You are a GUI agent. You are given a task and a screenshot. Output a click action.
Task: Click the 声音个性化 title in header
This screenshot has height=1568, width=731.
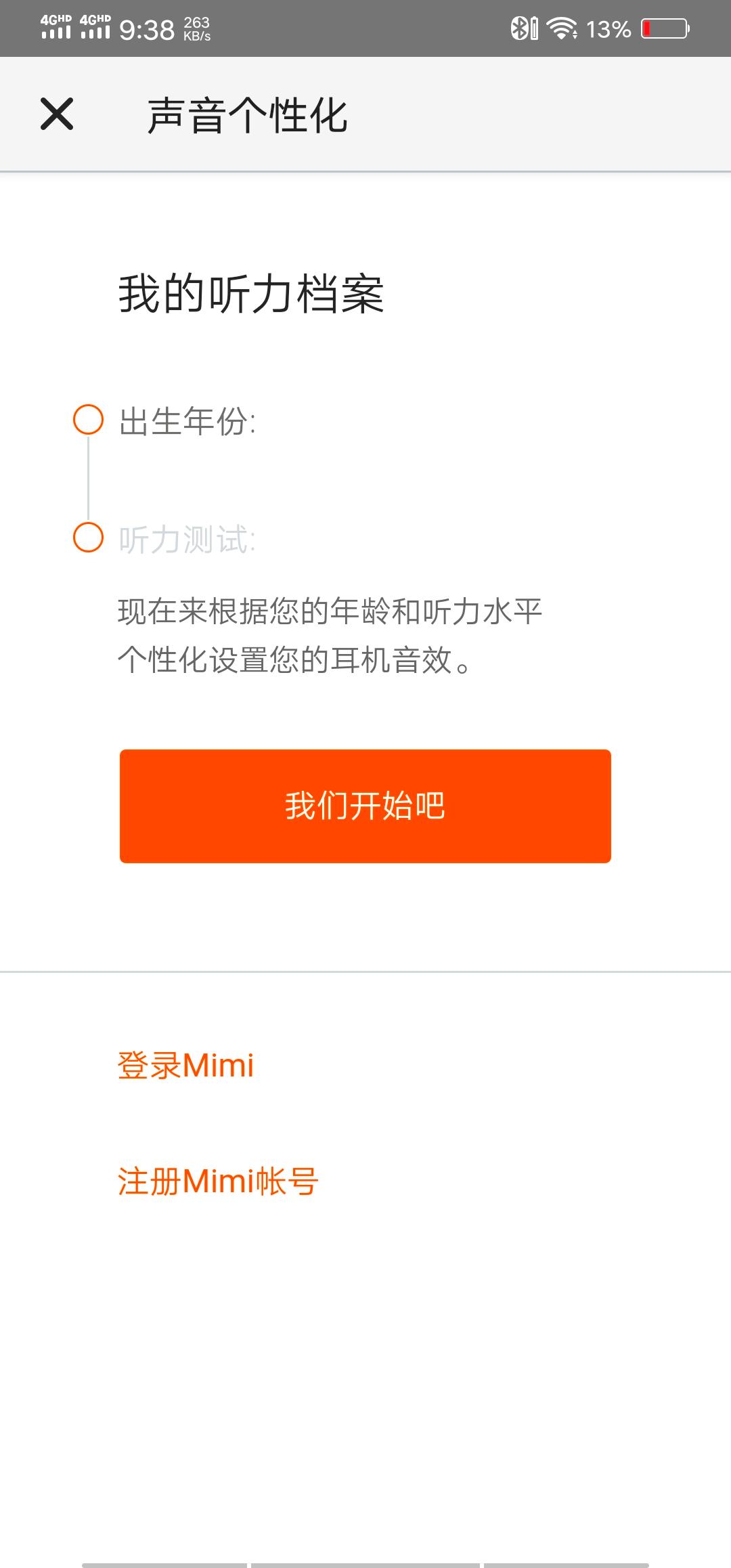247,115
